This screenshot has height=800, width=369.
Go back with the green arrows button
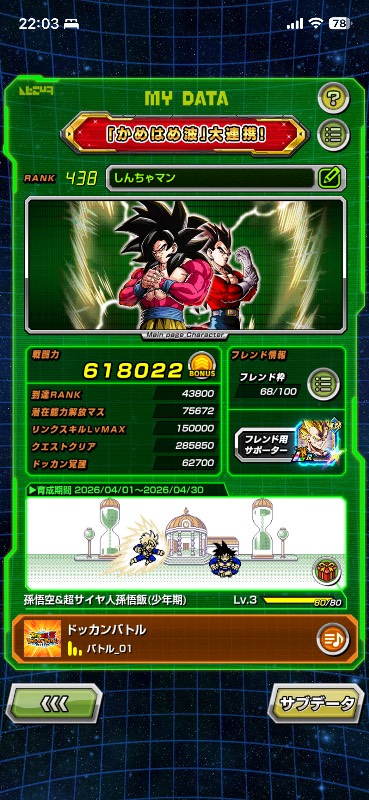pos(54,704)
